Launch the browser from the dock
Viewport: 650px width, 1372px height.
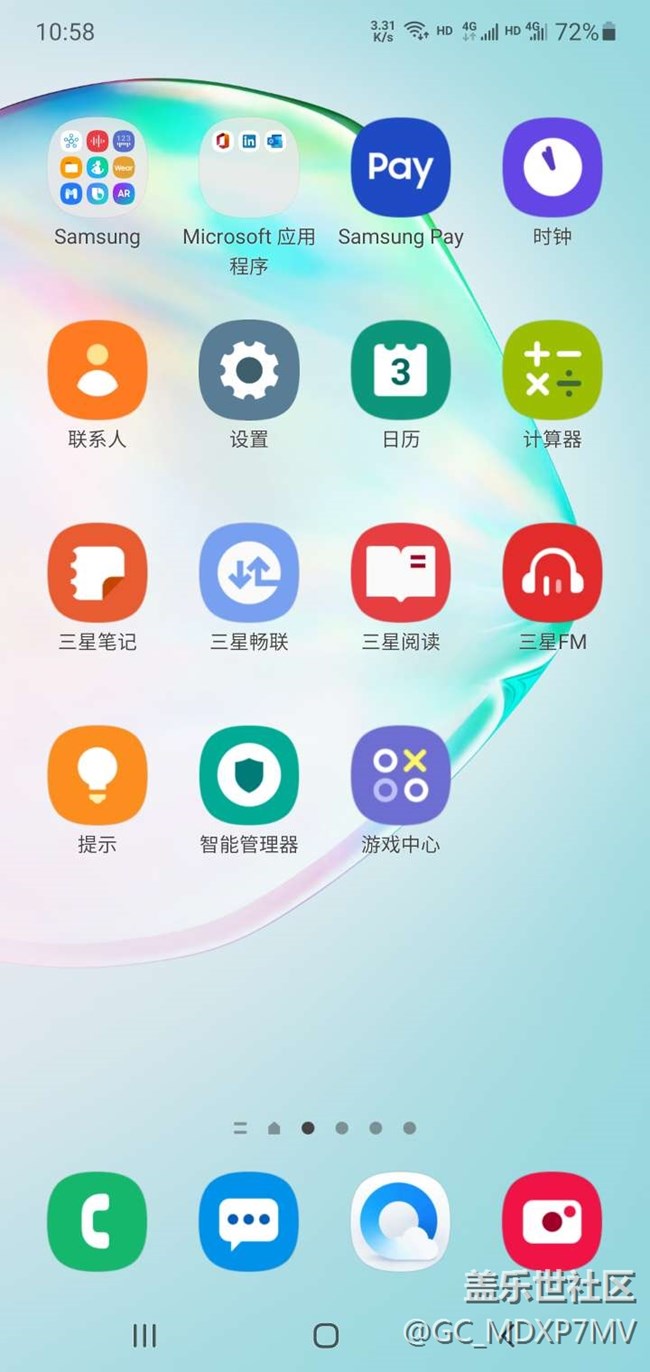tap(401, 1222)
